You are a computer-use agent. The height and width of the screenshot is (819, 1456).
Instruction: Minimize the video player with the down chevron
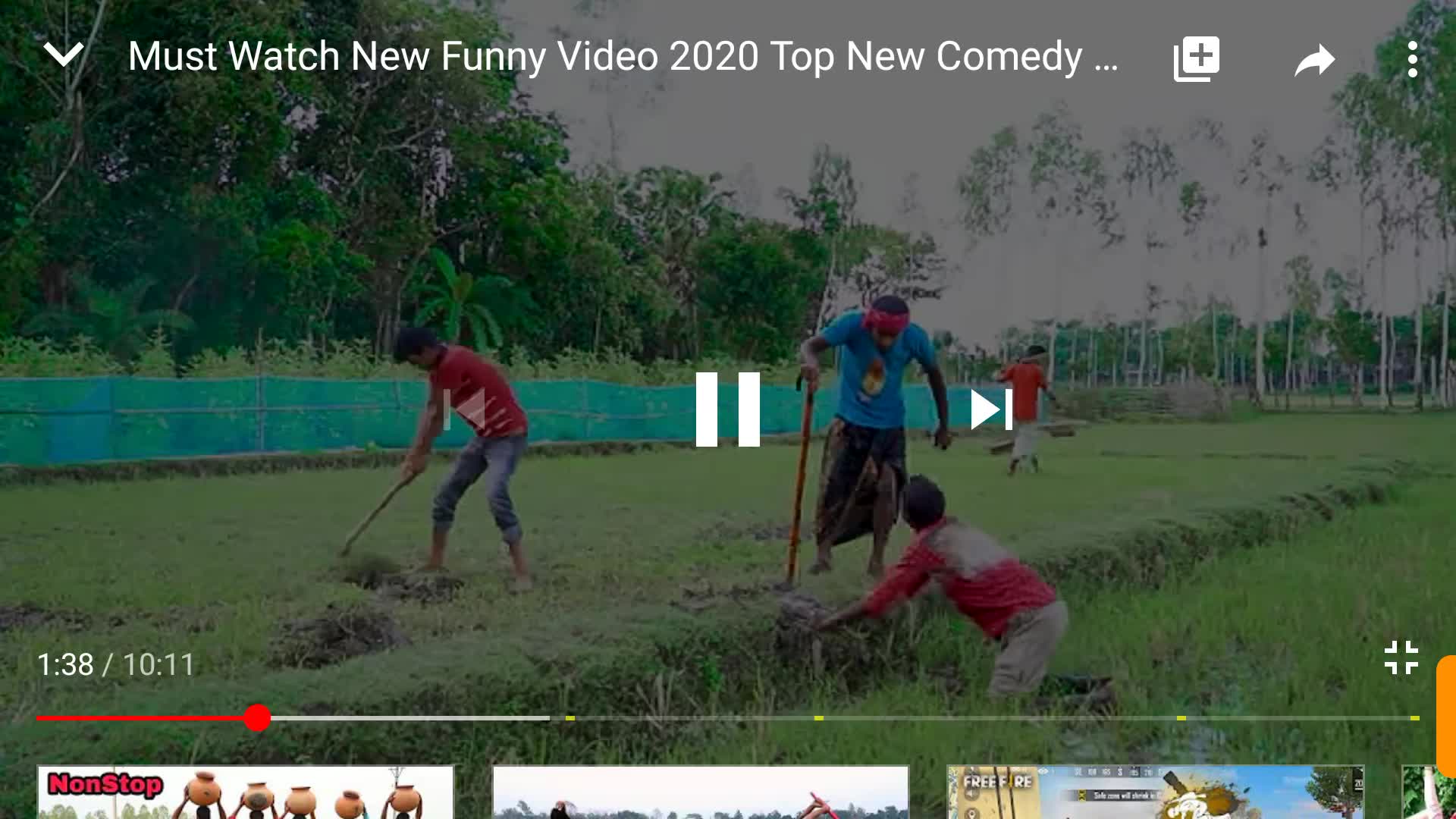click(64, 55)
